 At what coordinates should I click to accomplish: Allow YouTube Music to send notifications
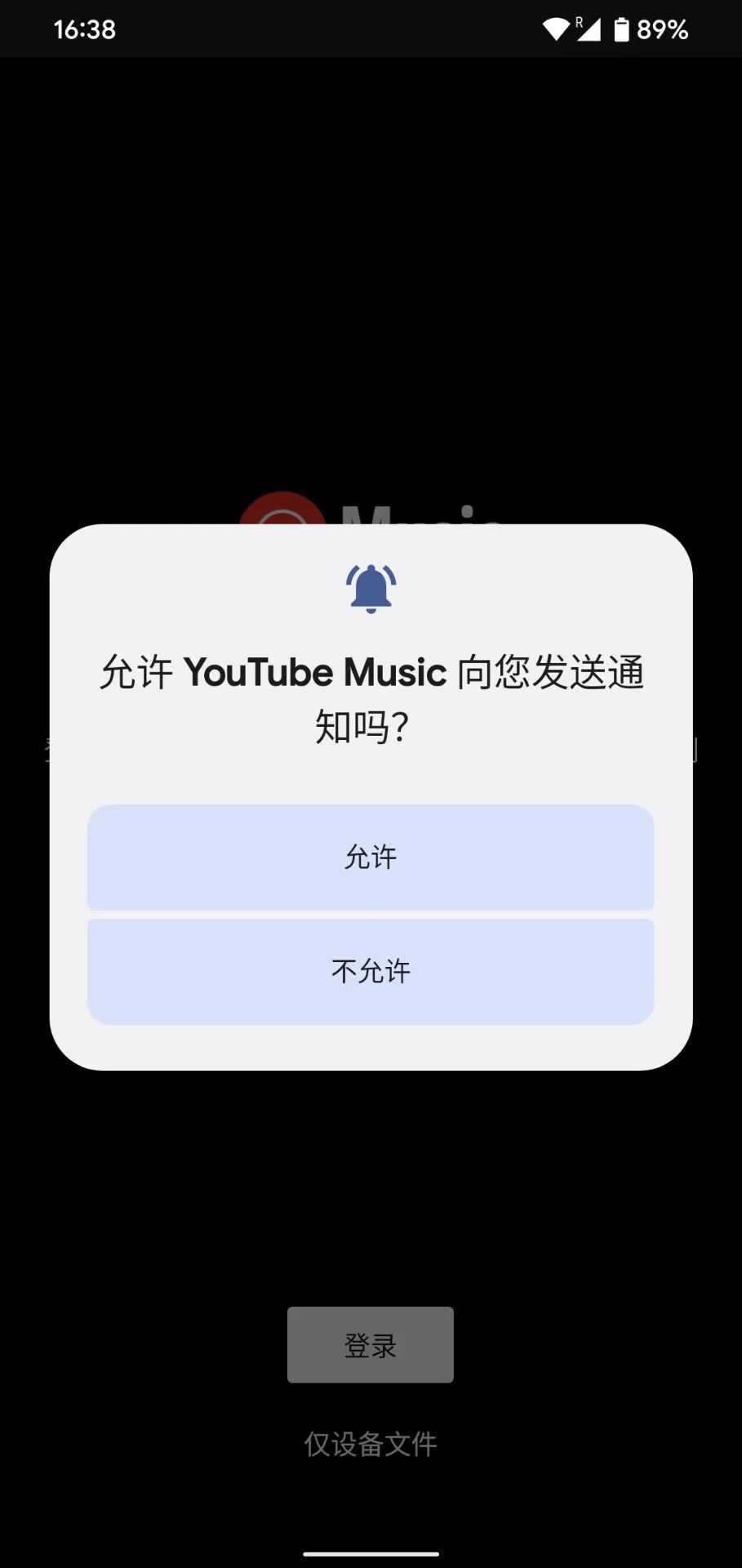371,857
